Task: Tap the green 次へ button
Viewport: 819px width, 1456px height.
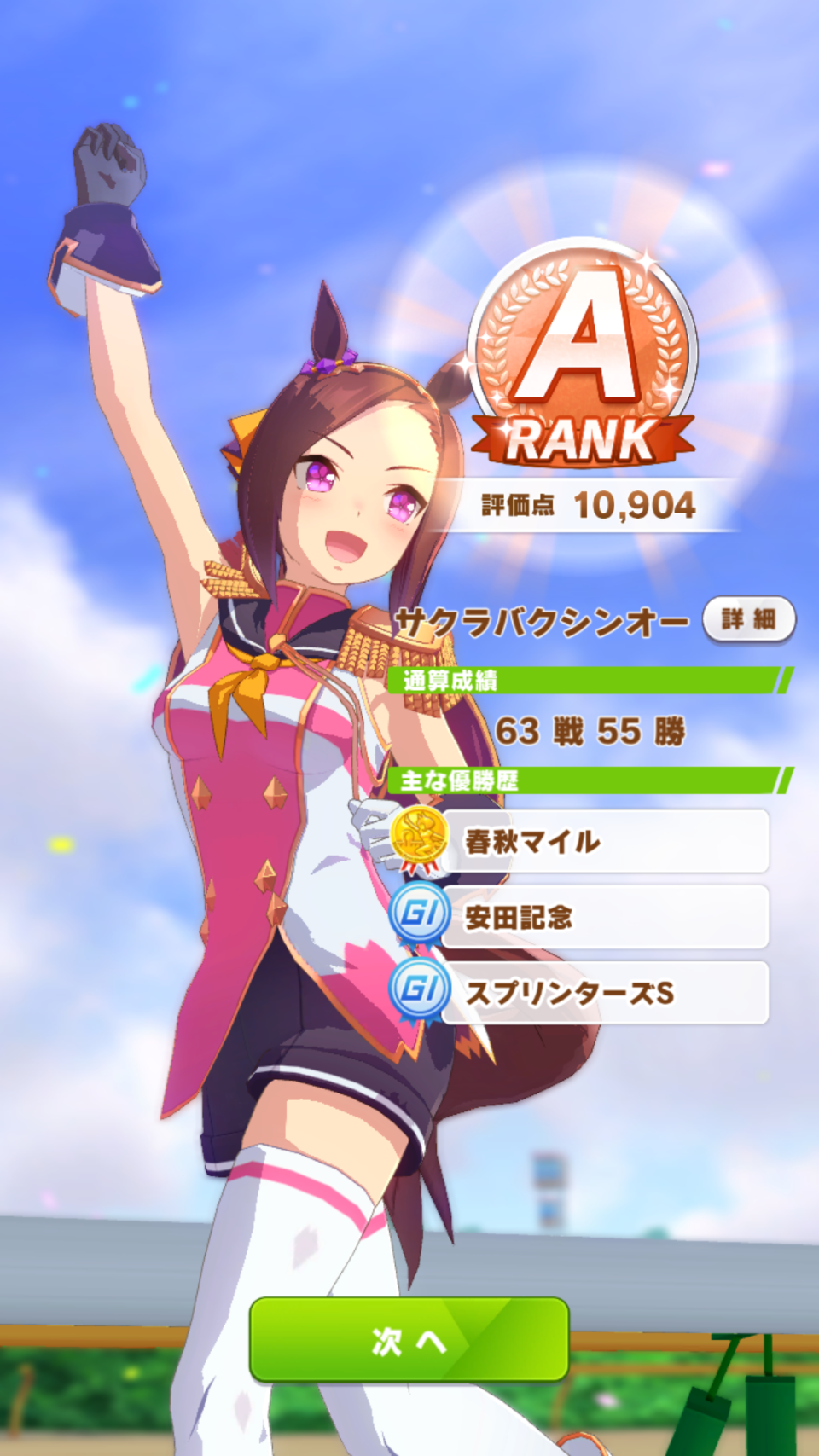Action: (409, 1340)
